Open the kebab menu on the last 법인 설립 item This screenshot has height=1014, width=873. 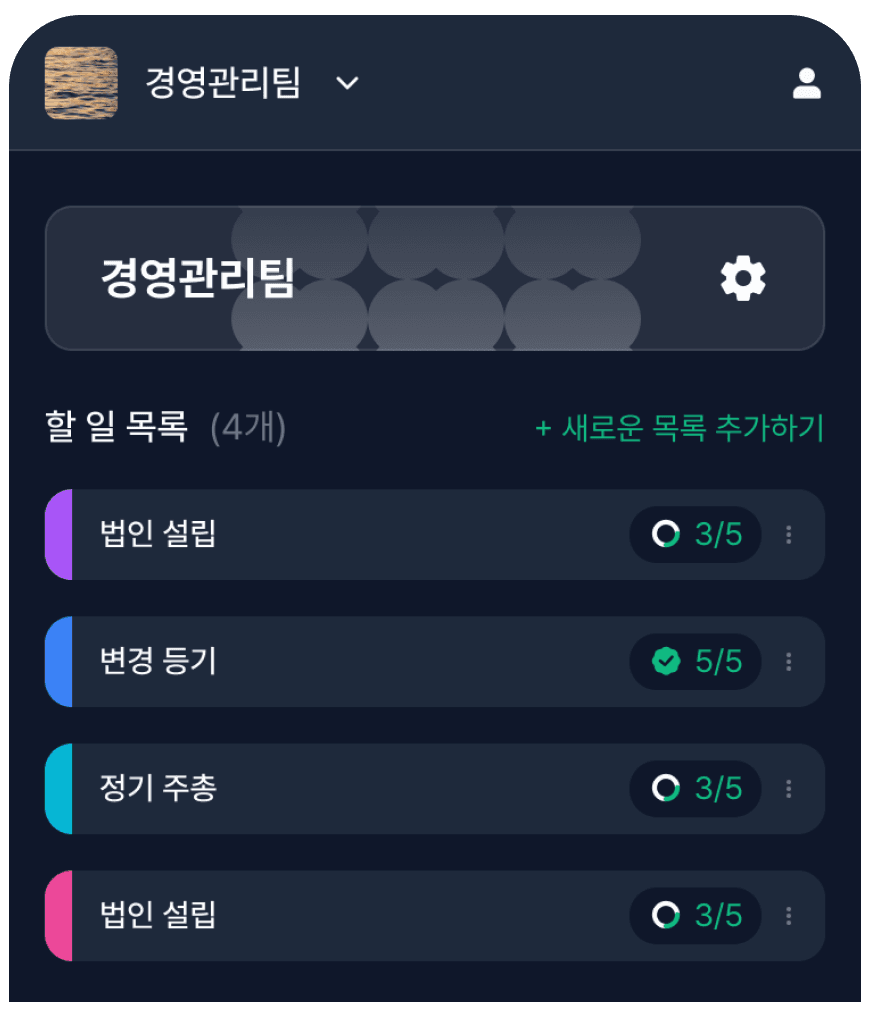click(x=788, y=915)
